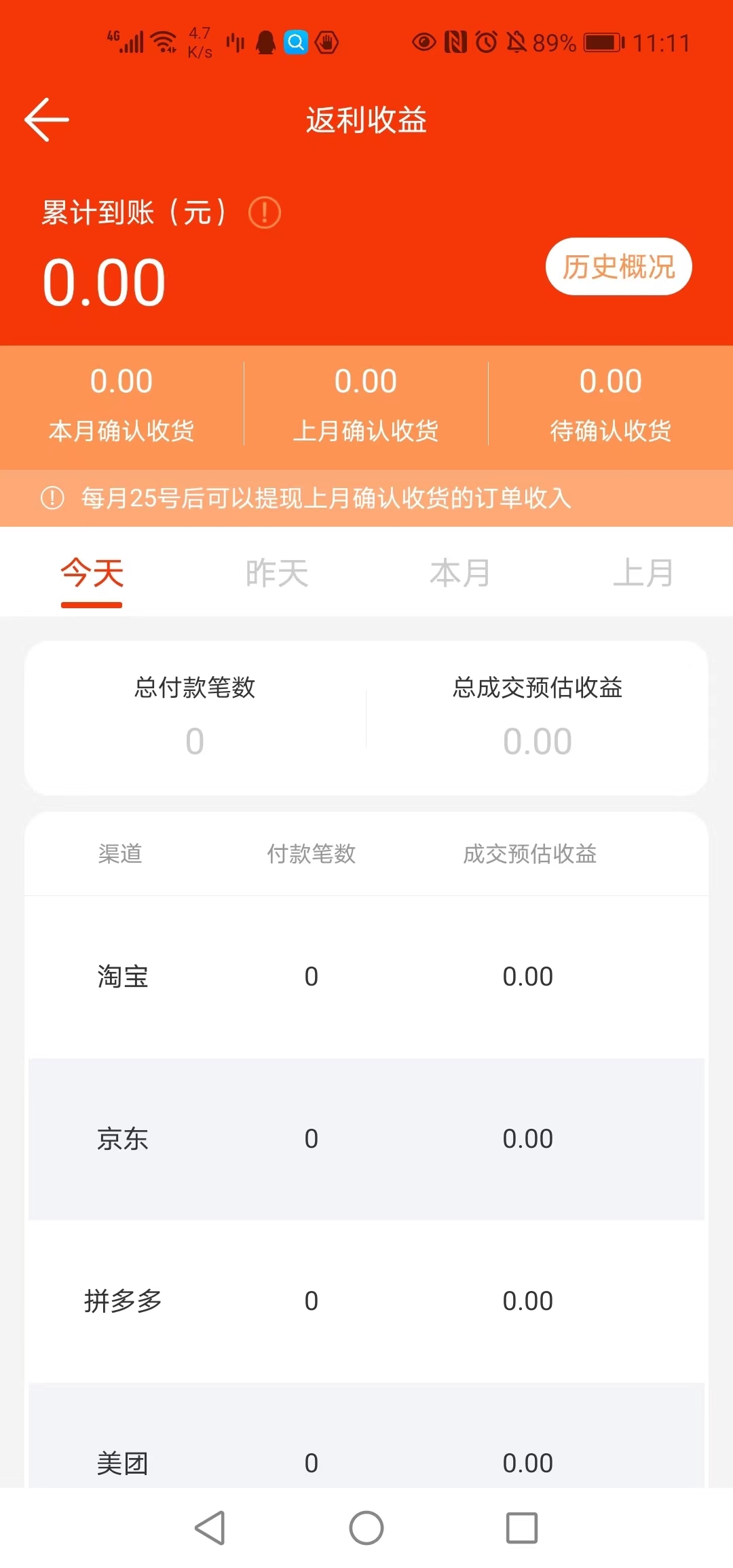Tap the alarm clock status bar icon
The width and height of the screenshot is (733, 1568).
click(486, 42)
